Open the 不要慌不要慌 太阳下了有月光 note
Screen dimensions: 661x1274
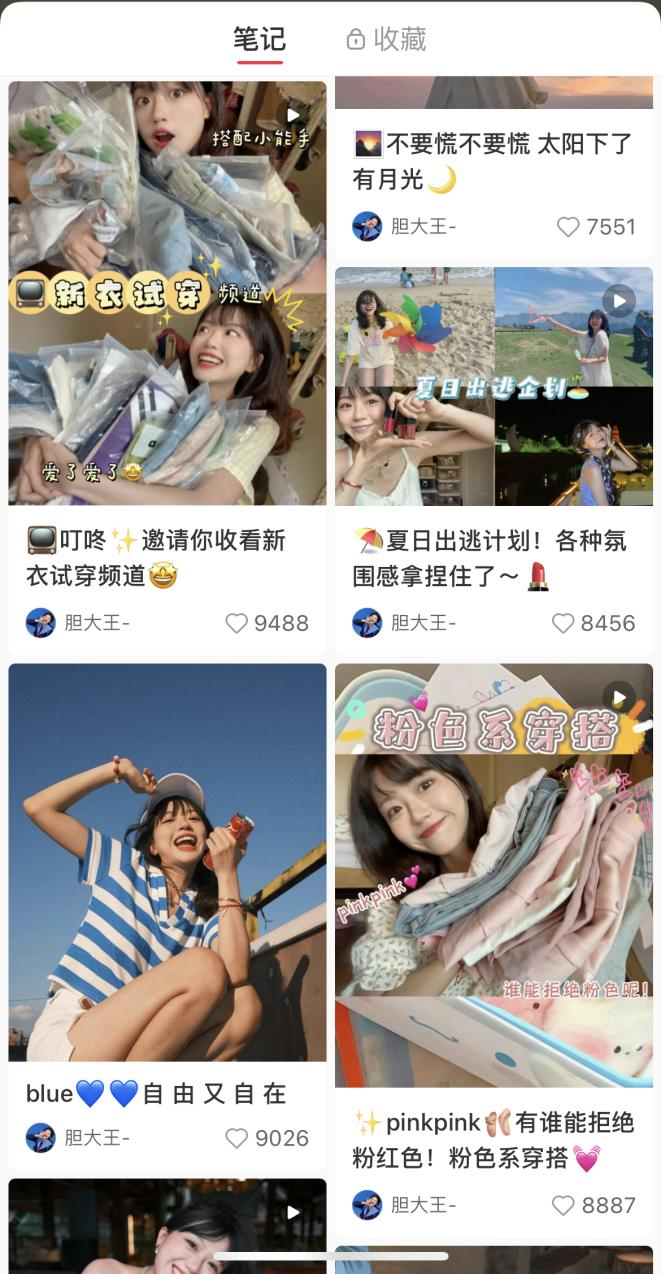(x=494, y=161)
